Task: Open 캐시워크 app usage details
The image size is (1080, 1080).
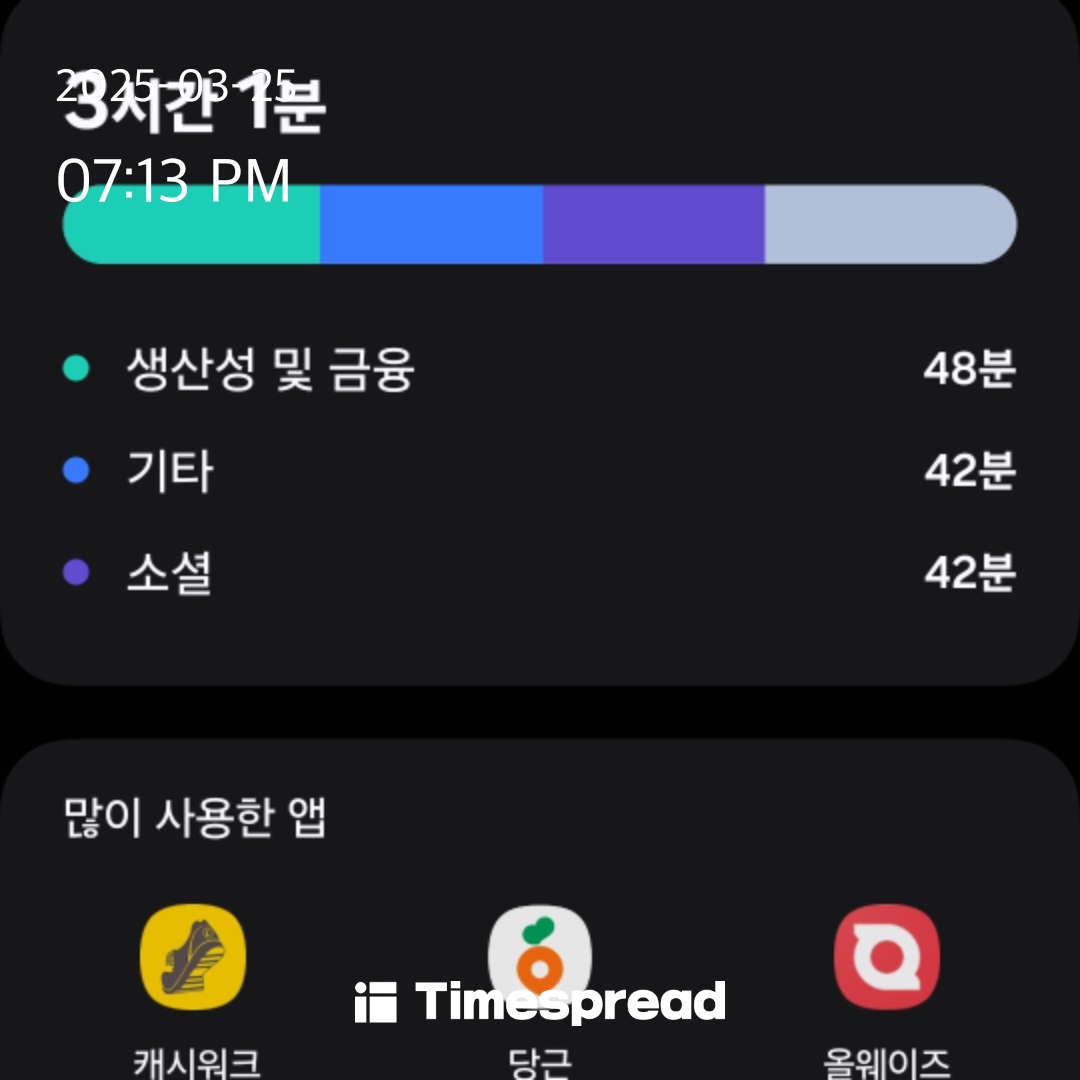Action: tap(193, 957)
